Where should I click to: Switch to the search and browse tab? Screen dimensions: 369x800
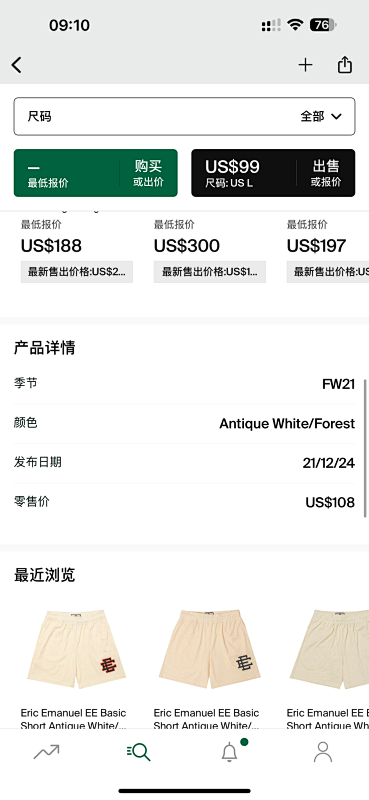tap(138, 752)
